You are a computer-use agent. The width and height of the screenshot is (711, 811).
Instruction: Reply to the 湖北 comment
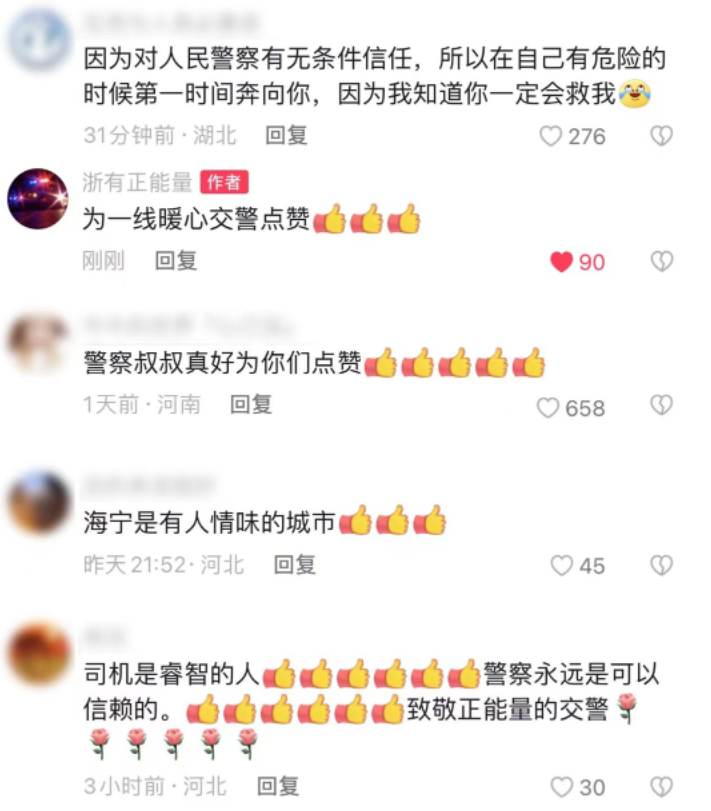coord(286,135)
